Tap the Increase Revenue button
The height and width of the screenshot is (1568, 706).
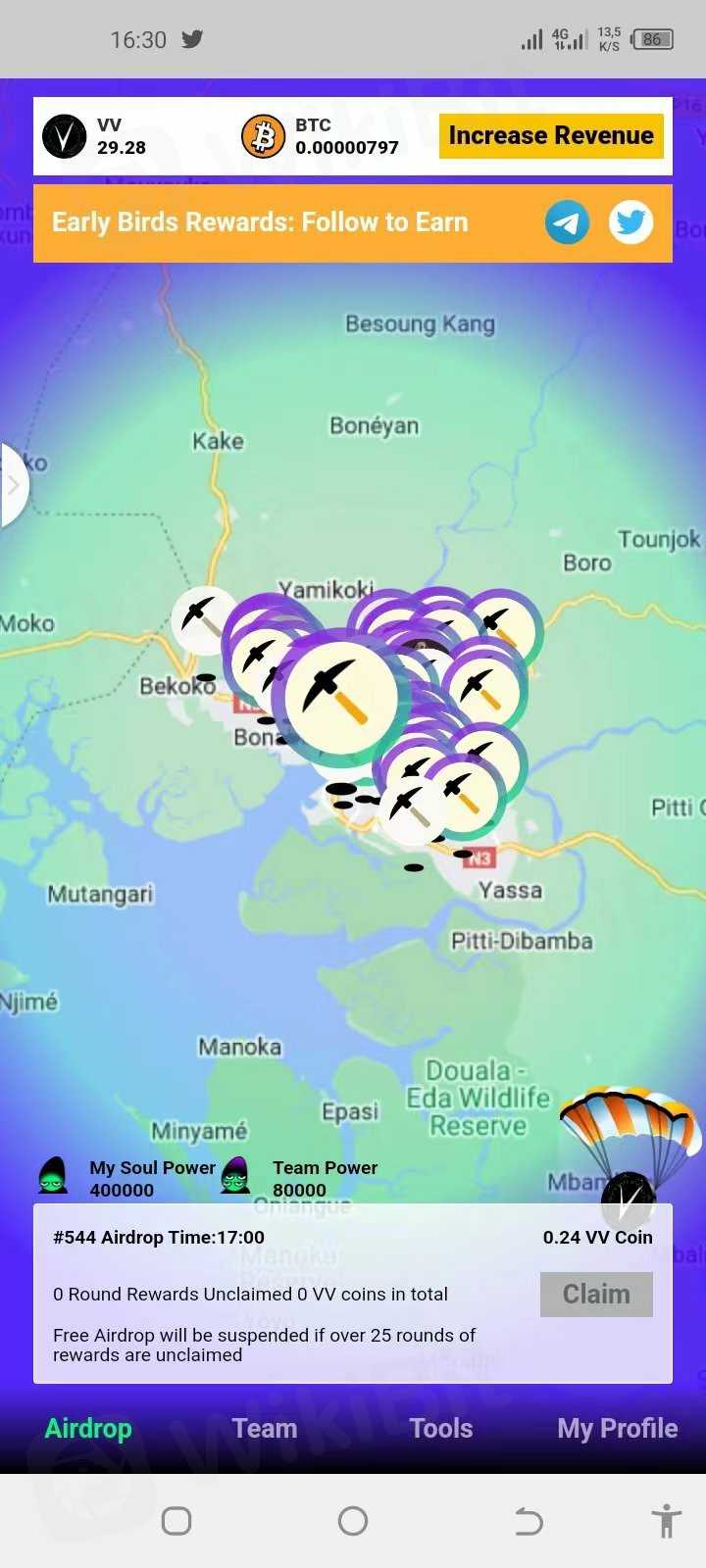(551, 135)
